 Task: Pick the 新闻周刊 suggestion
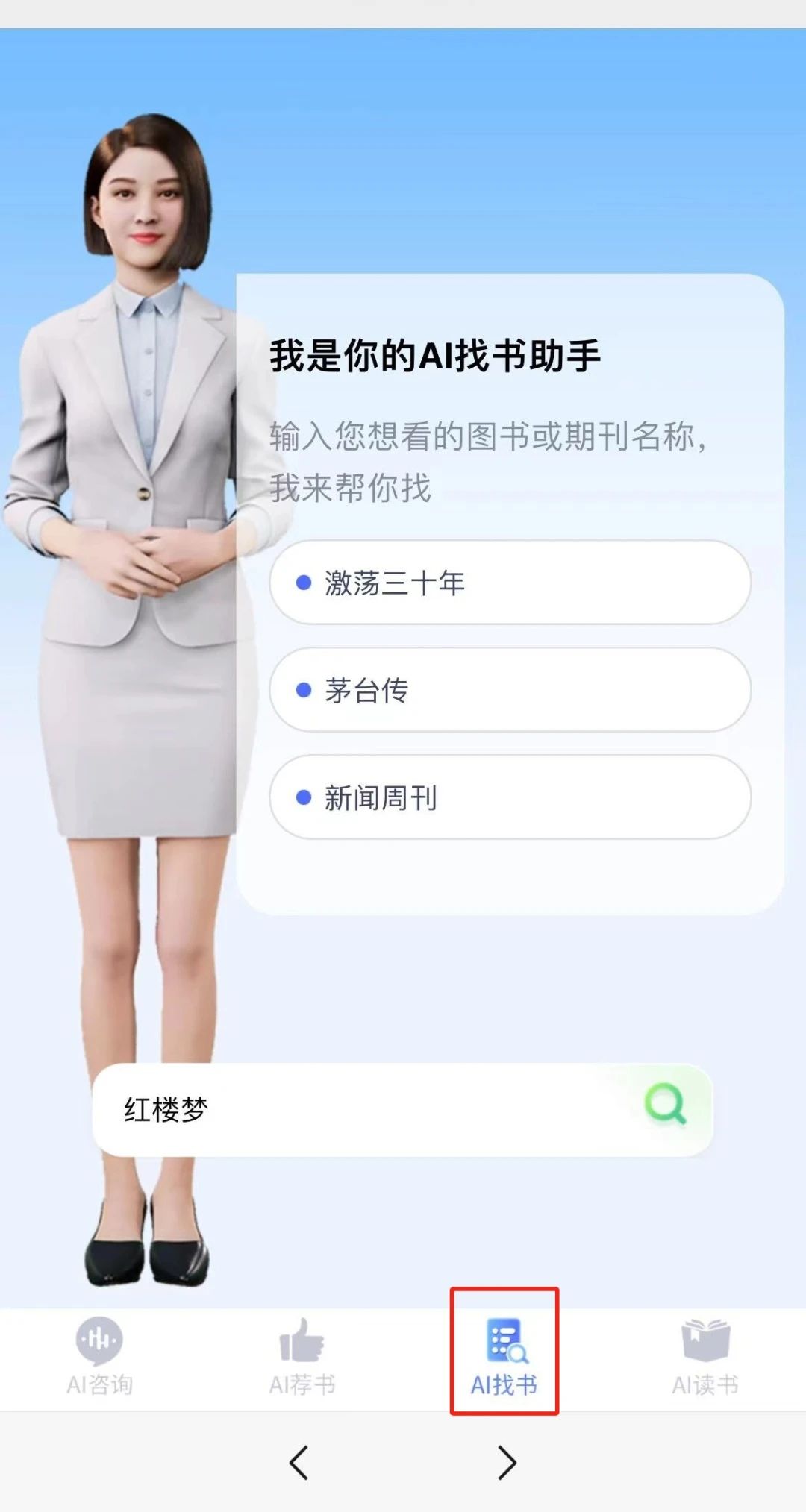pos(510,797)
